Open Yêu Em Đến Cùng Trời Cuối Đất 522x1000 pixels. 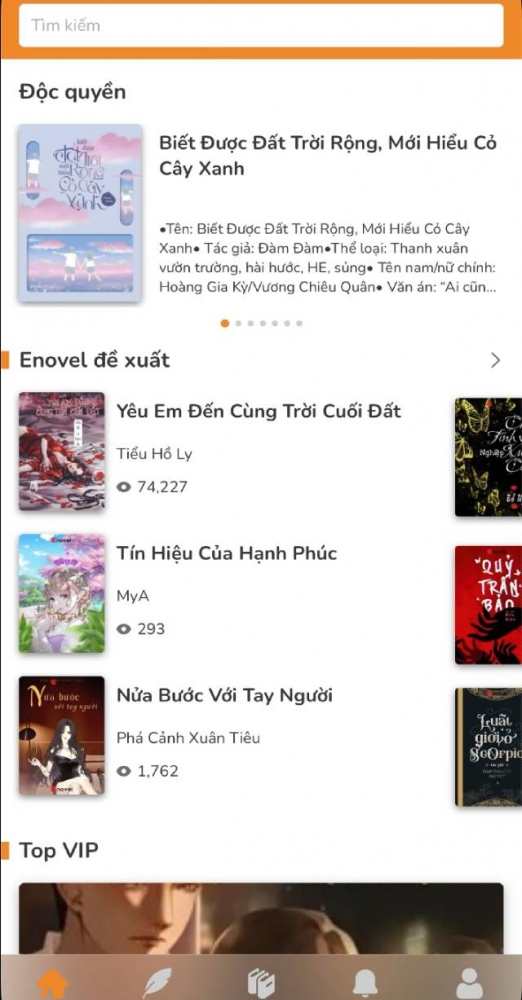[x=258, y=411]
